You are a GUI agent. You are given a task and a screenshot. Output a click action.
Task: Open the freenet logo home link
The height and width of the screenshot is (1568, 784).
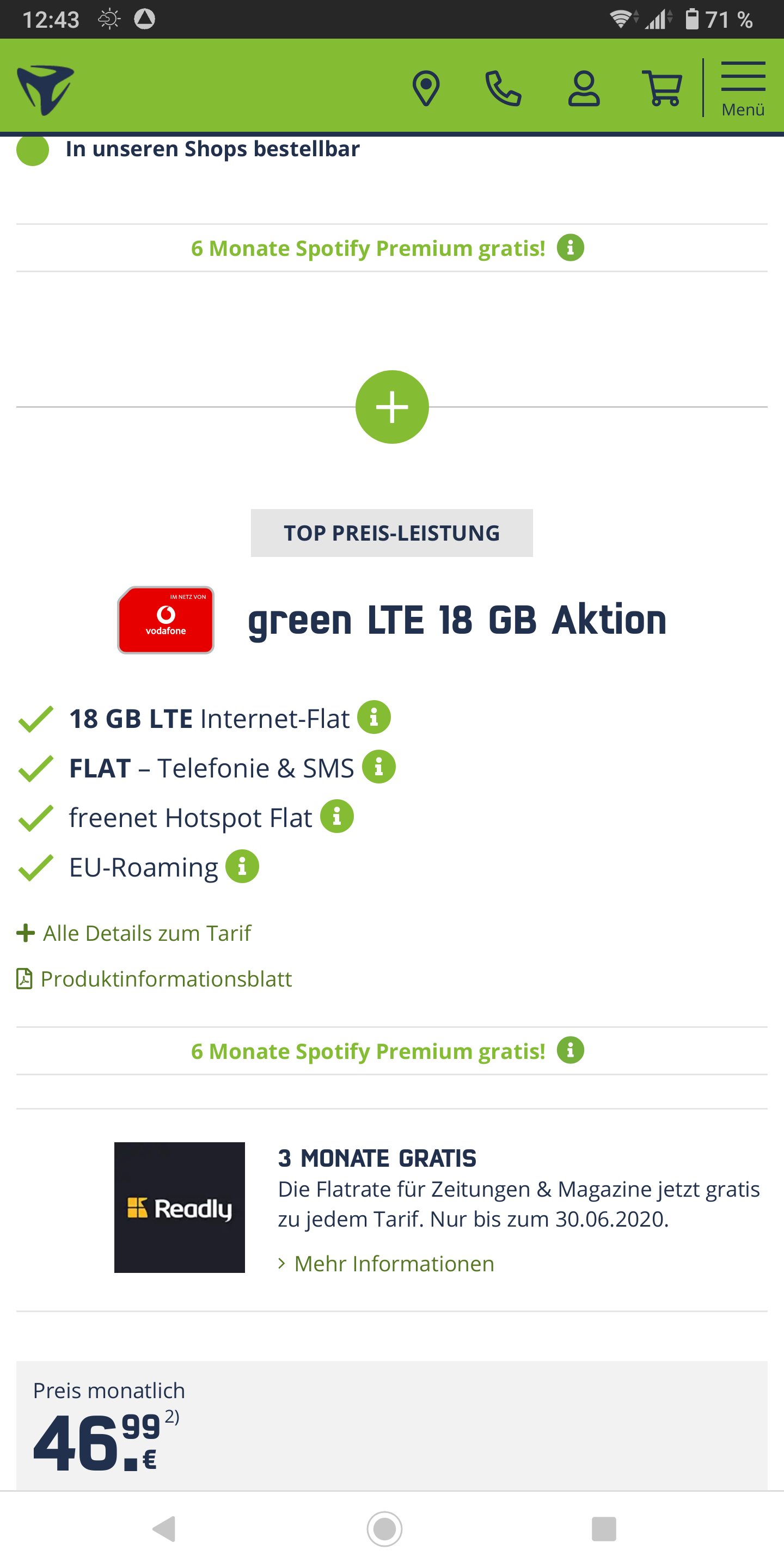click(46, 89)
